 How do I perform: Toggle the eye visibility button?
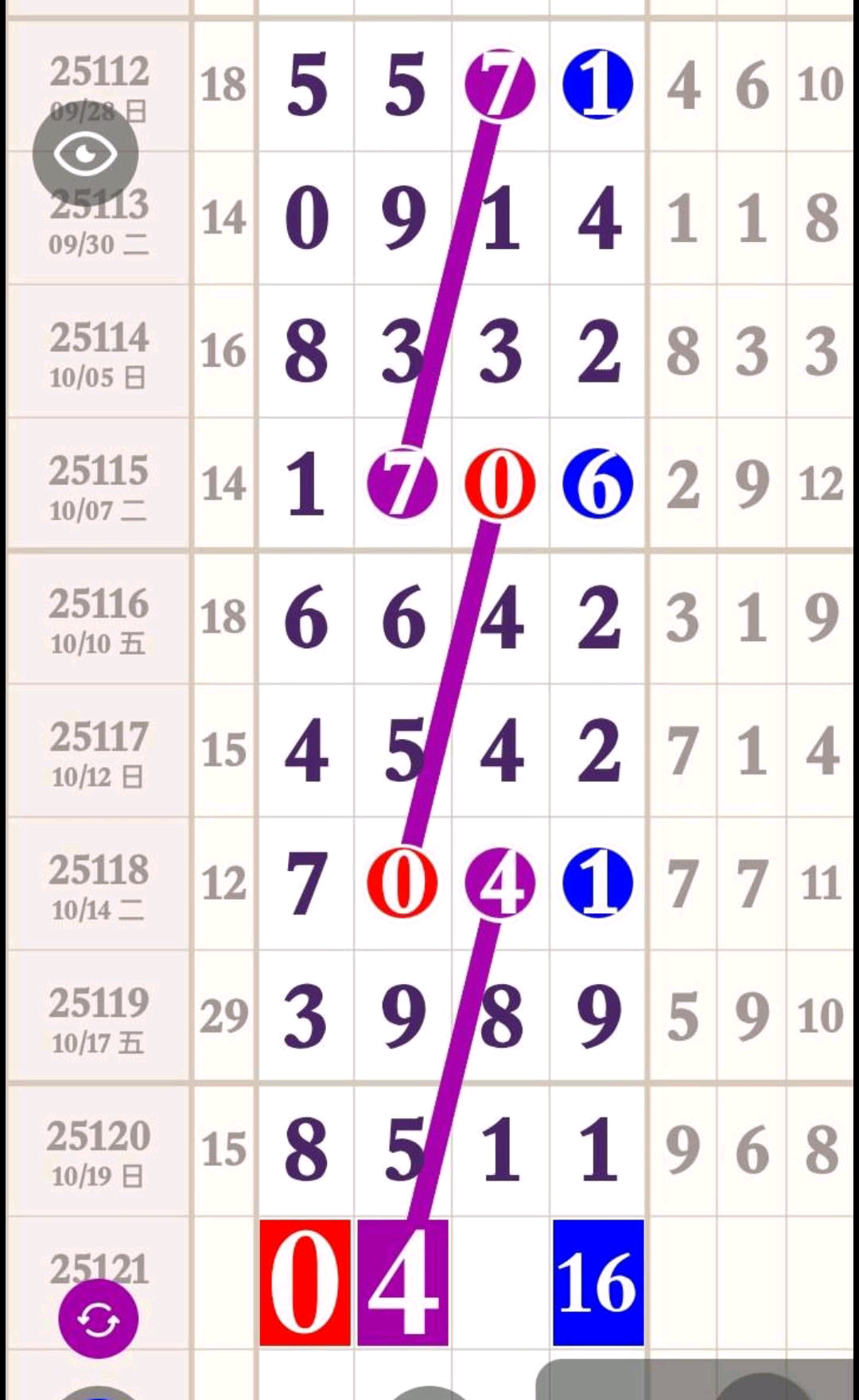coord(85,153)
